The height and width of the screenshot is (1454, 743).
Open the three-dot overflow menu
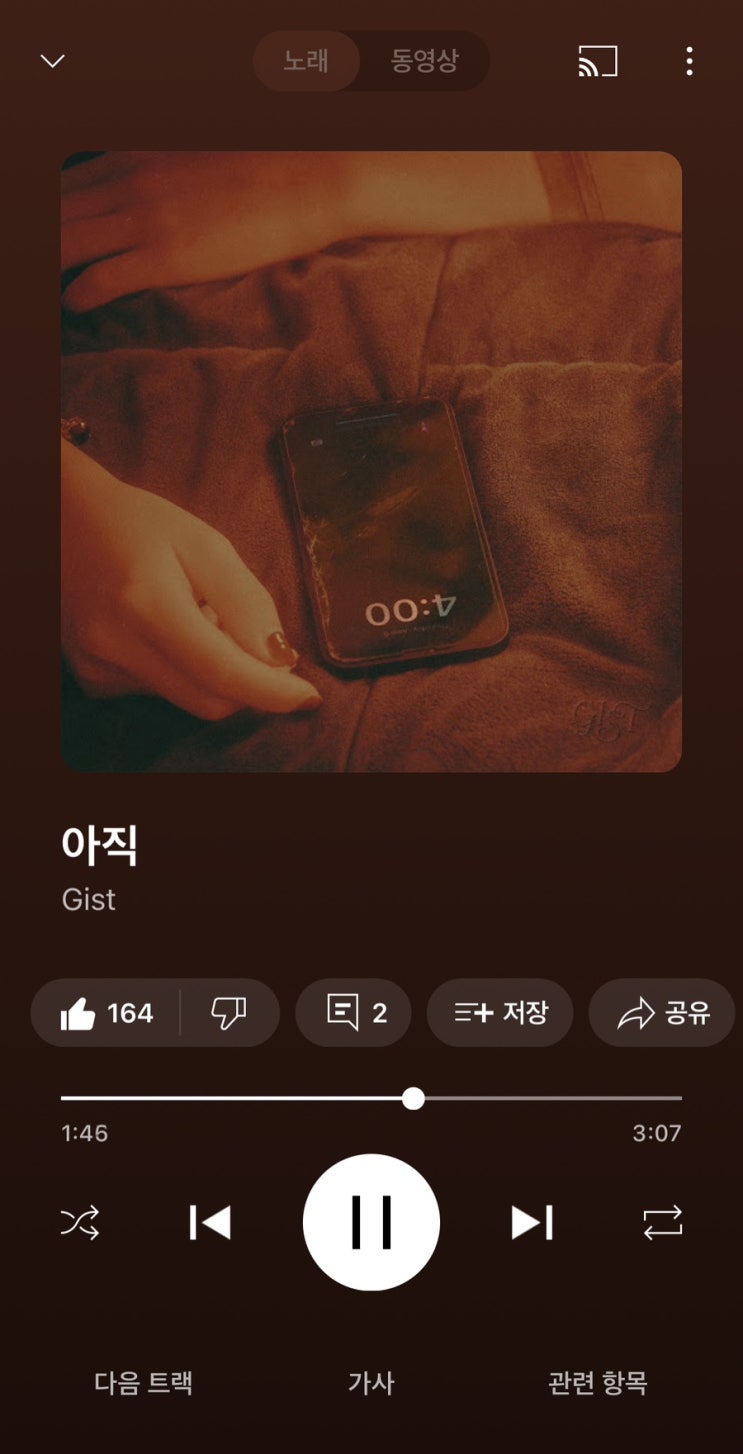point(689,62)
